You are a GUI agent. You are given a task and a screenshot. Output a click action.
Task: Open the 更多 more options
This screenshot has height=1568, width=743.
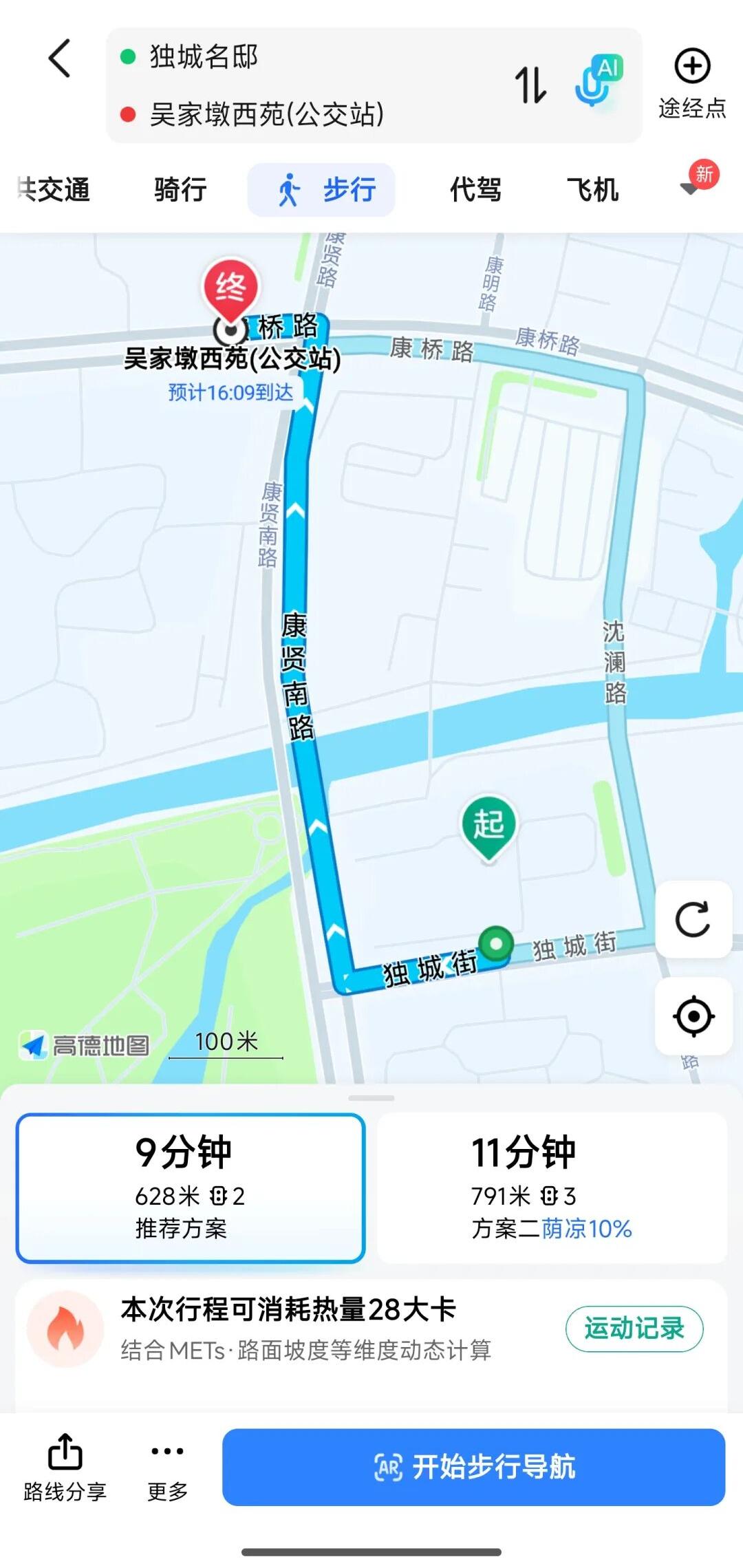(168, 1467)
